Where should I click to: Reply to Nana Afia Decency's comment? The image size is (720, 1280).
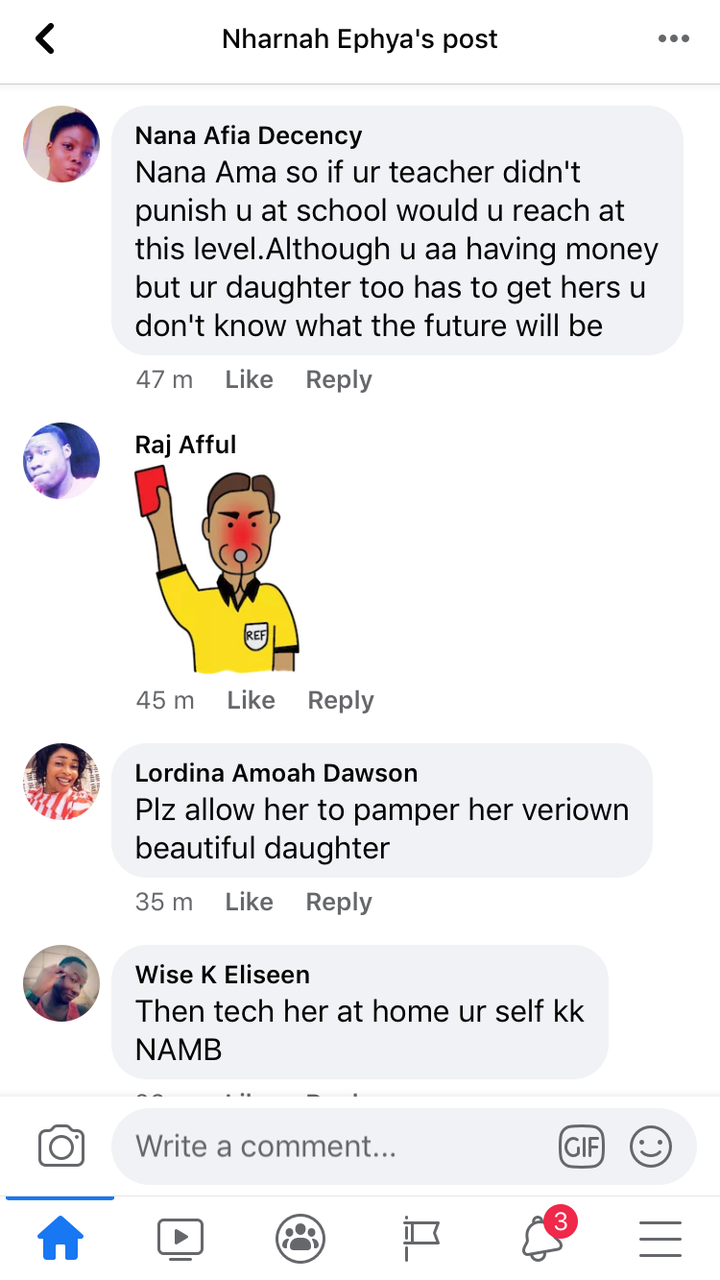tap(339, 380)
